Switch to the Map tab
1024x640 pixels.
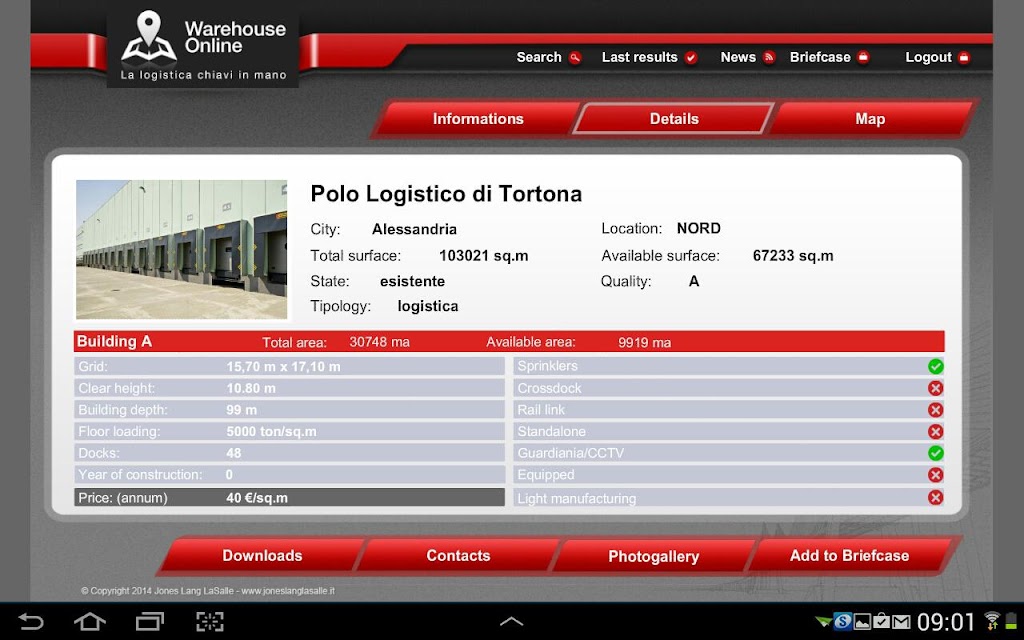[x=869, y=119]
